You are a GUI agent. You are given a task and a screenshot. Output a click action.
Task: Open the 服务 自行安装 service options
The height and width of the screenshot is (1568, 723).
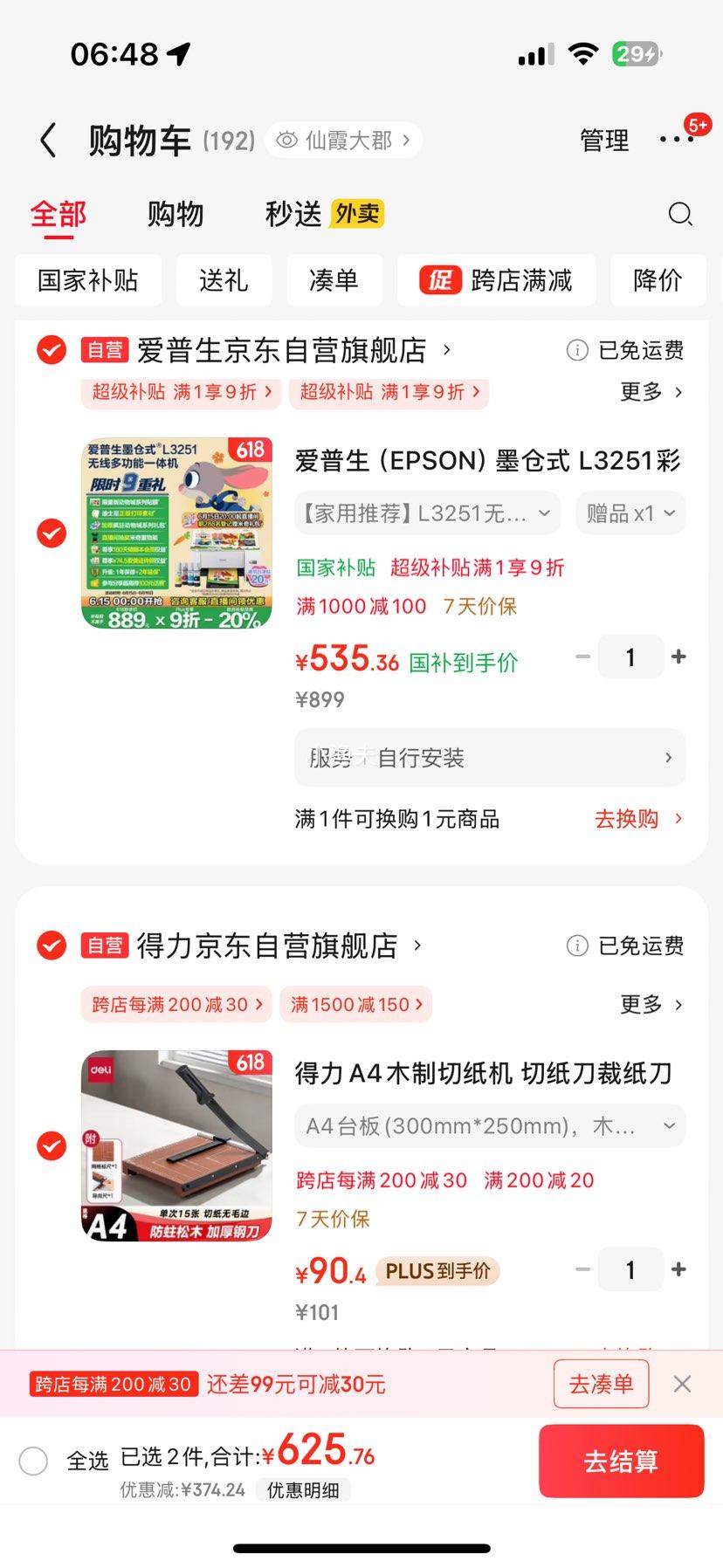point(490,758)
